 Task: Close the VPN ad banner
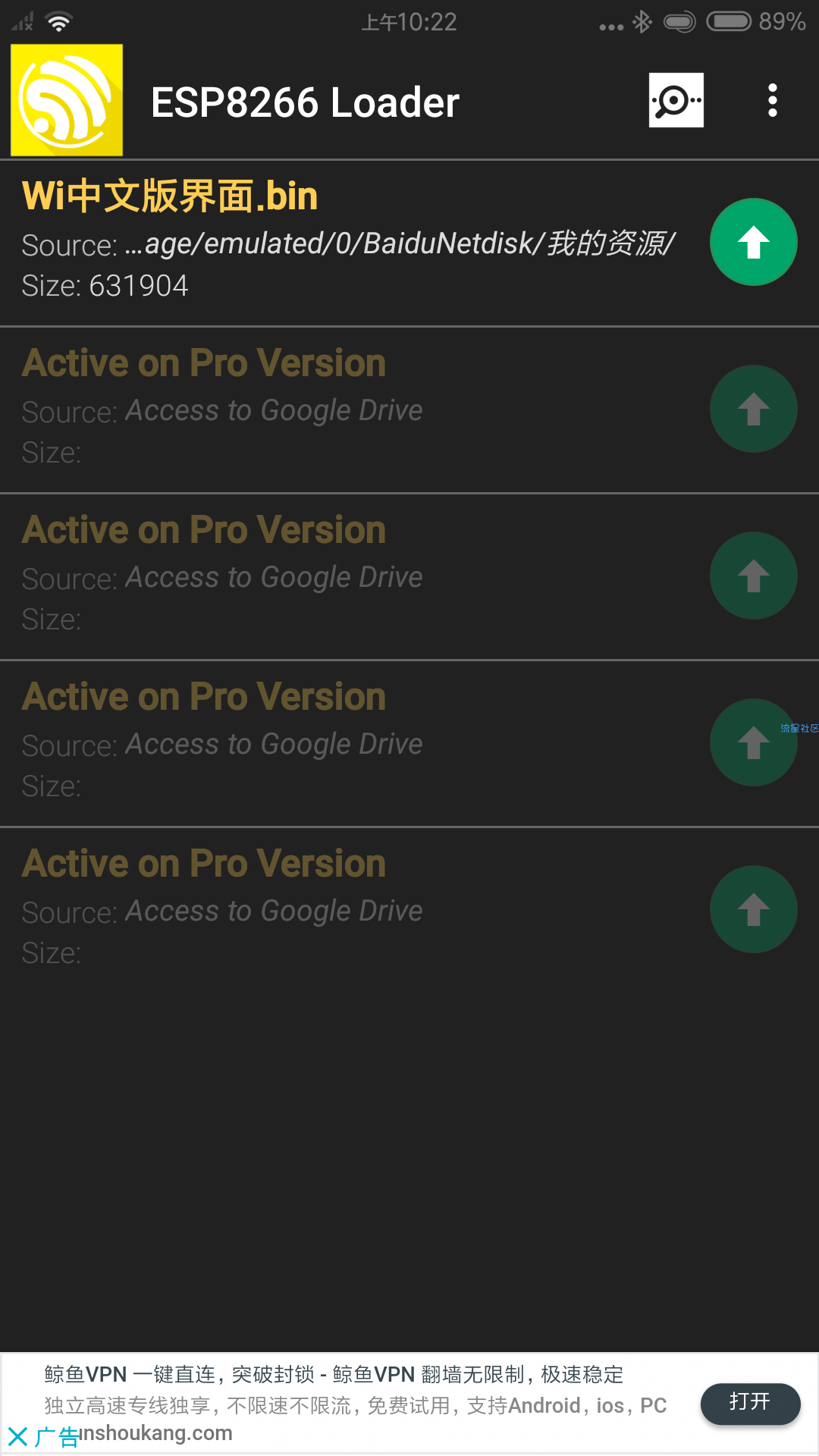18,1436
